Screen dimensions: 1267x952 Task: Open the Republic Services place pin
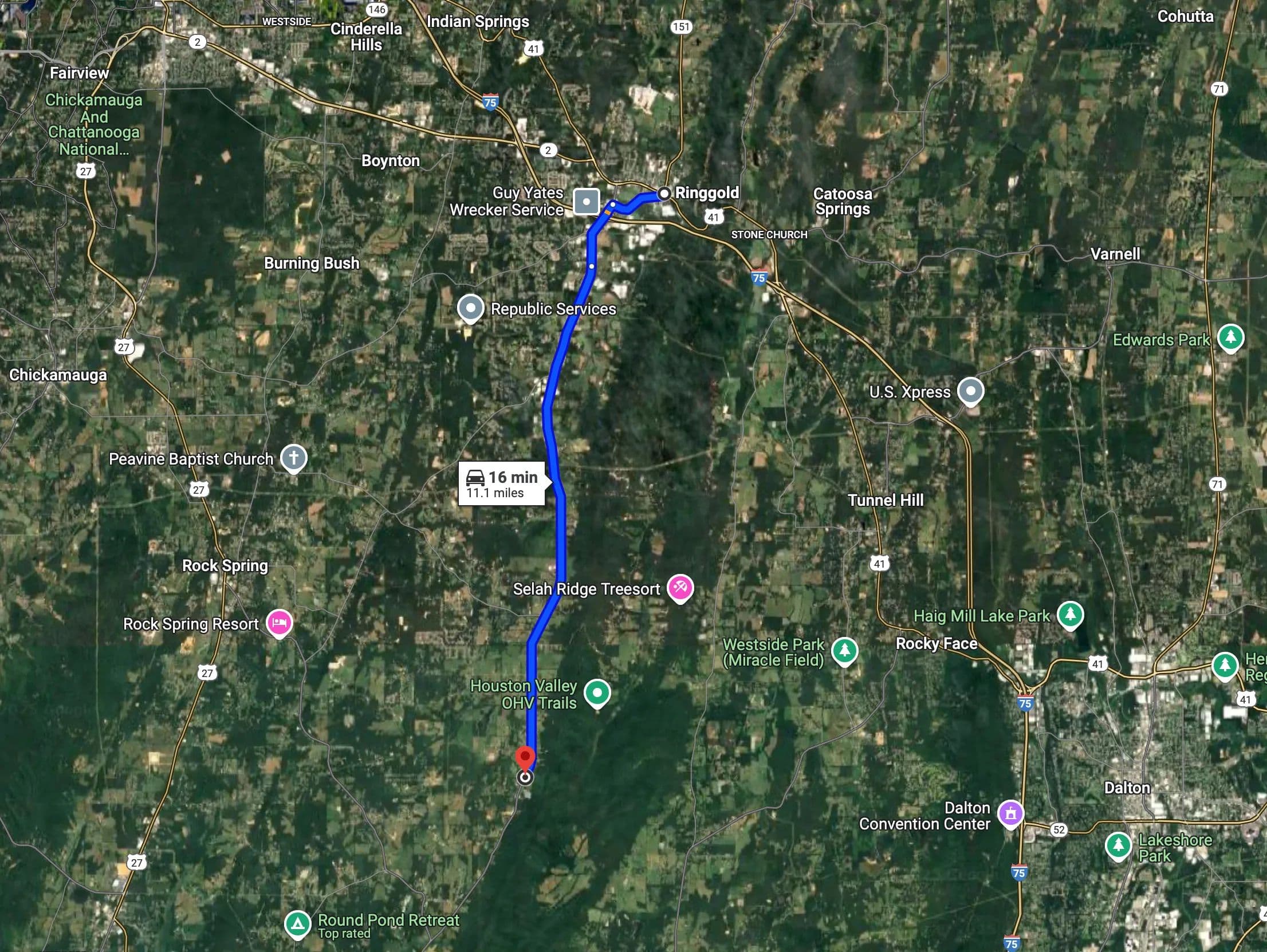tap(470, 308)
